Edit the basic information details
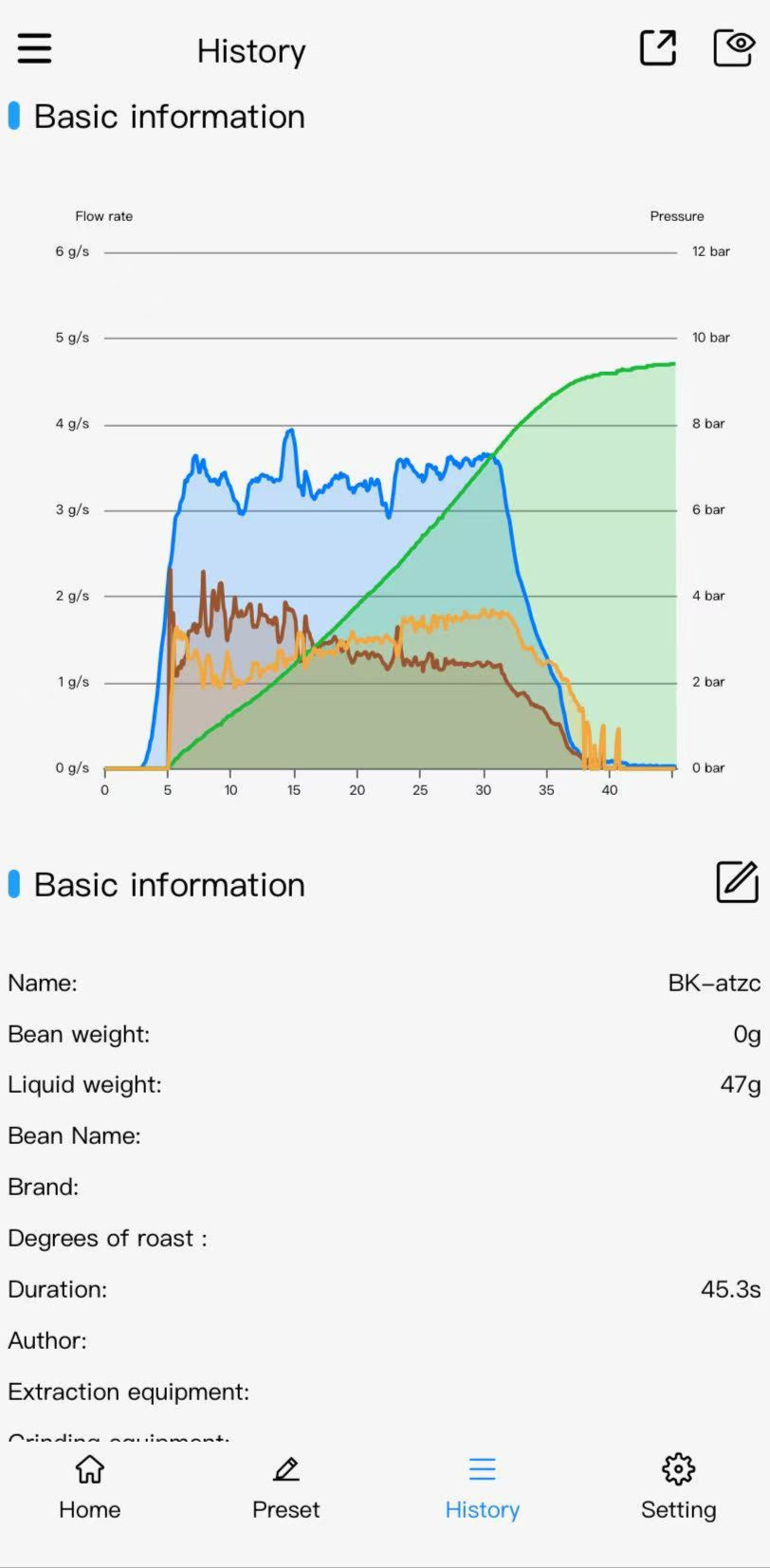This screenshot has height=1568, width=770. click(x=737, y=882)
